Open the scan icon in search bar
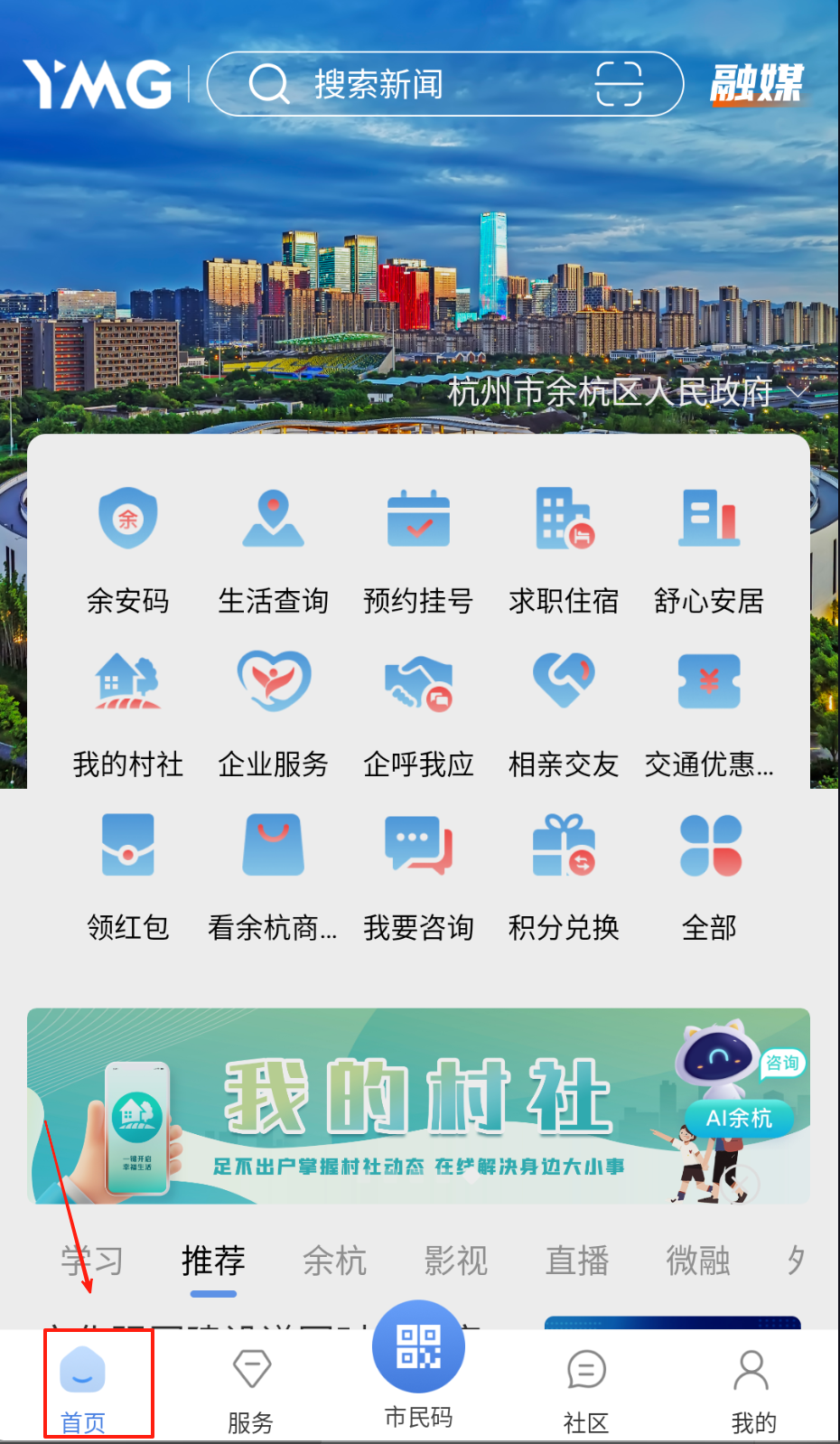The height and width of the screenshot is (1444, 840). point(619,85)
